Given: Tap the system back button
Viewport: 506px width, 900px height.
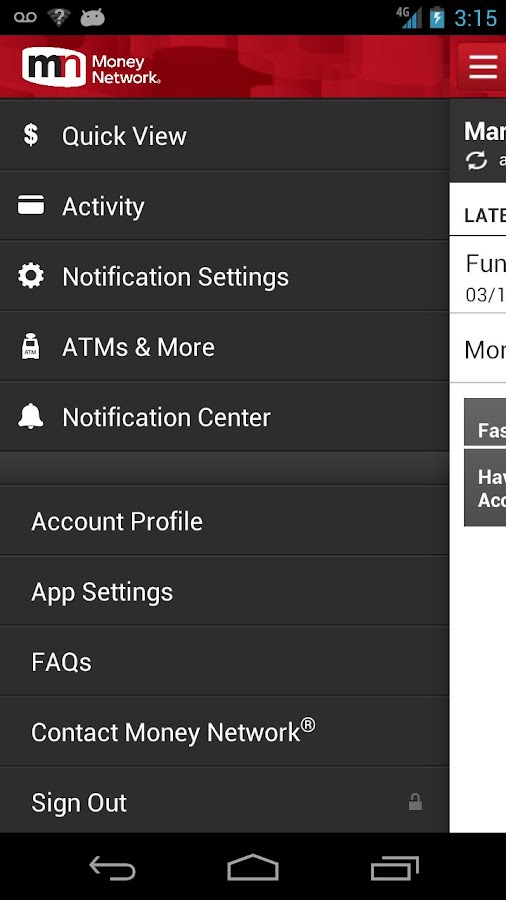Looking at the screenshot, I should (x=112, y=867).
